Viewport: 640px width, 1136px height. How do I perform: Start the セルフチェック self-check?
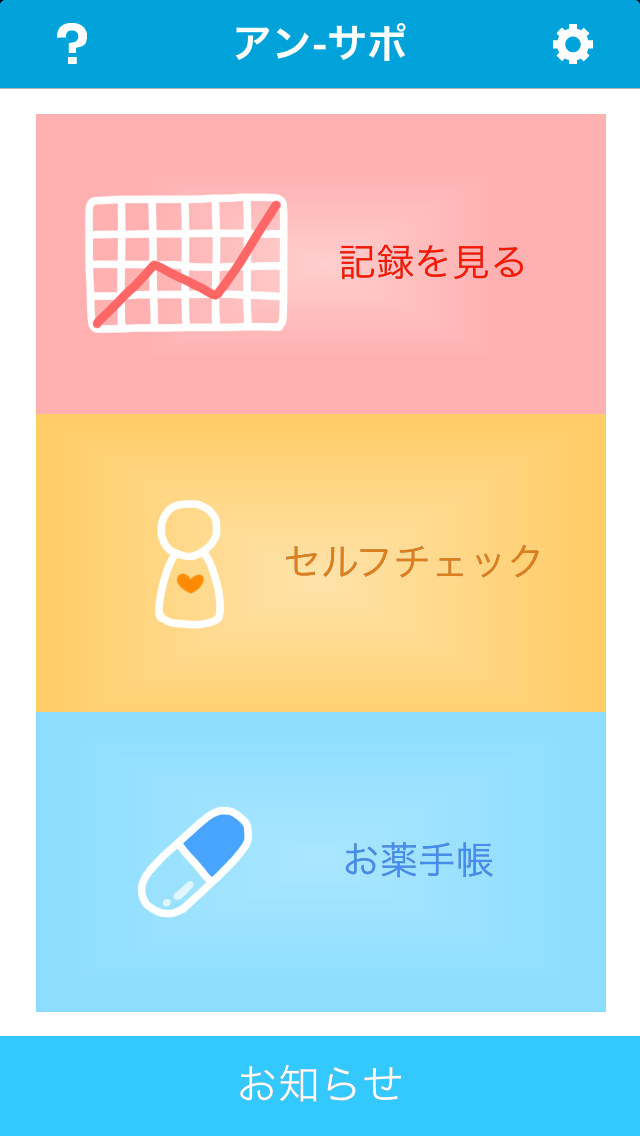(320, 562)
